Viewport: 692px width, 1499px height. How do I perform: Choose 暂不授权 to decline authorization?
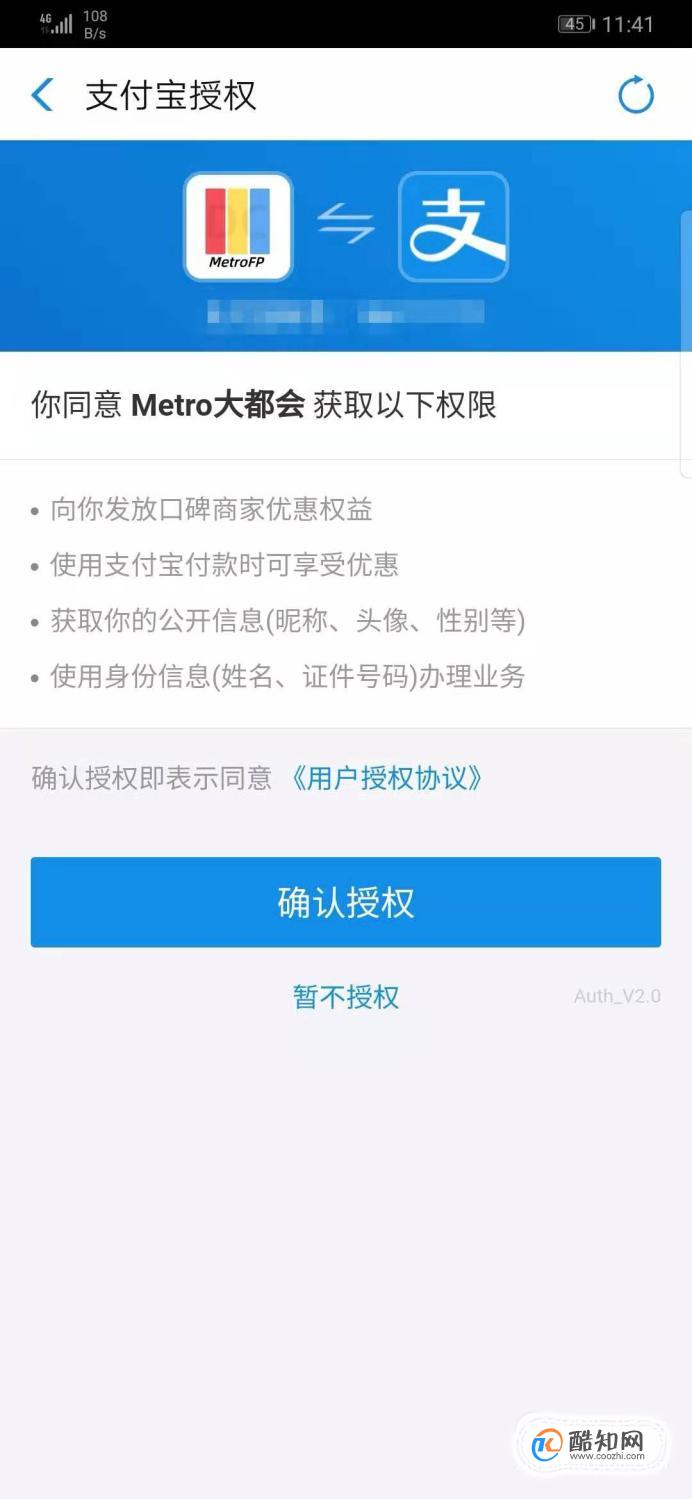pos(346,996)
